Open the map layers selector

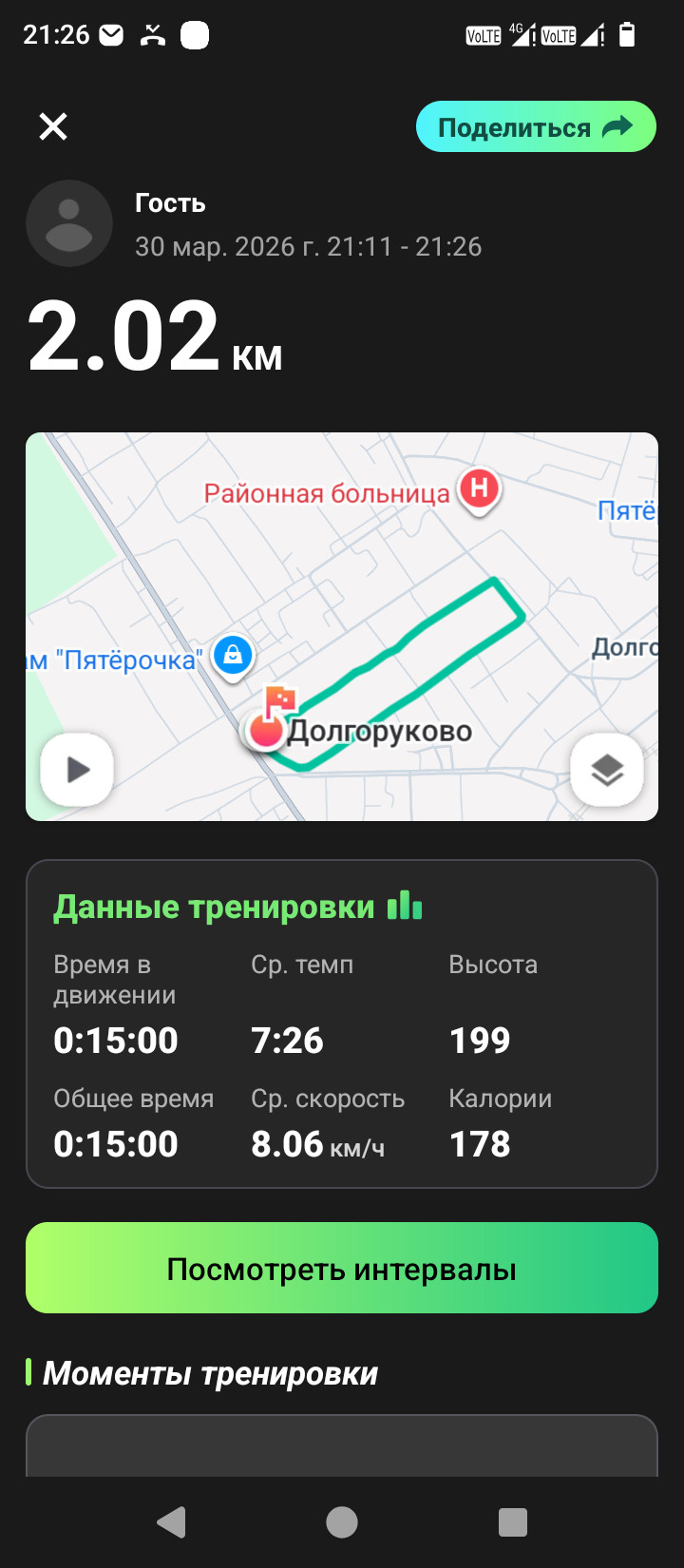607,770
